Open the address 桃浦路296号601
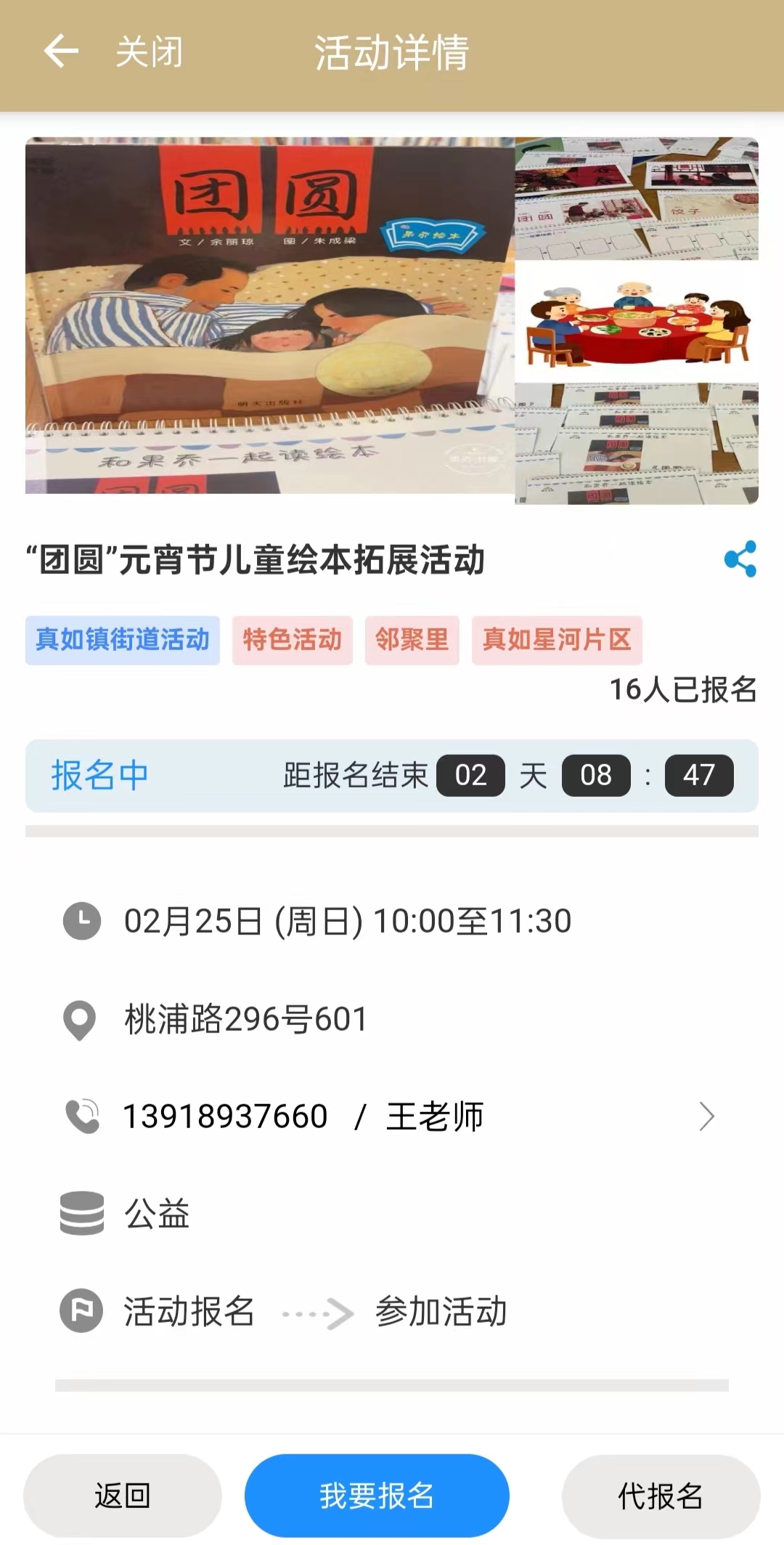Image resolution: width=784 pixels, height=1545 pixels. (x=246, y=1019)
